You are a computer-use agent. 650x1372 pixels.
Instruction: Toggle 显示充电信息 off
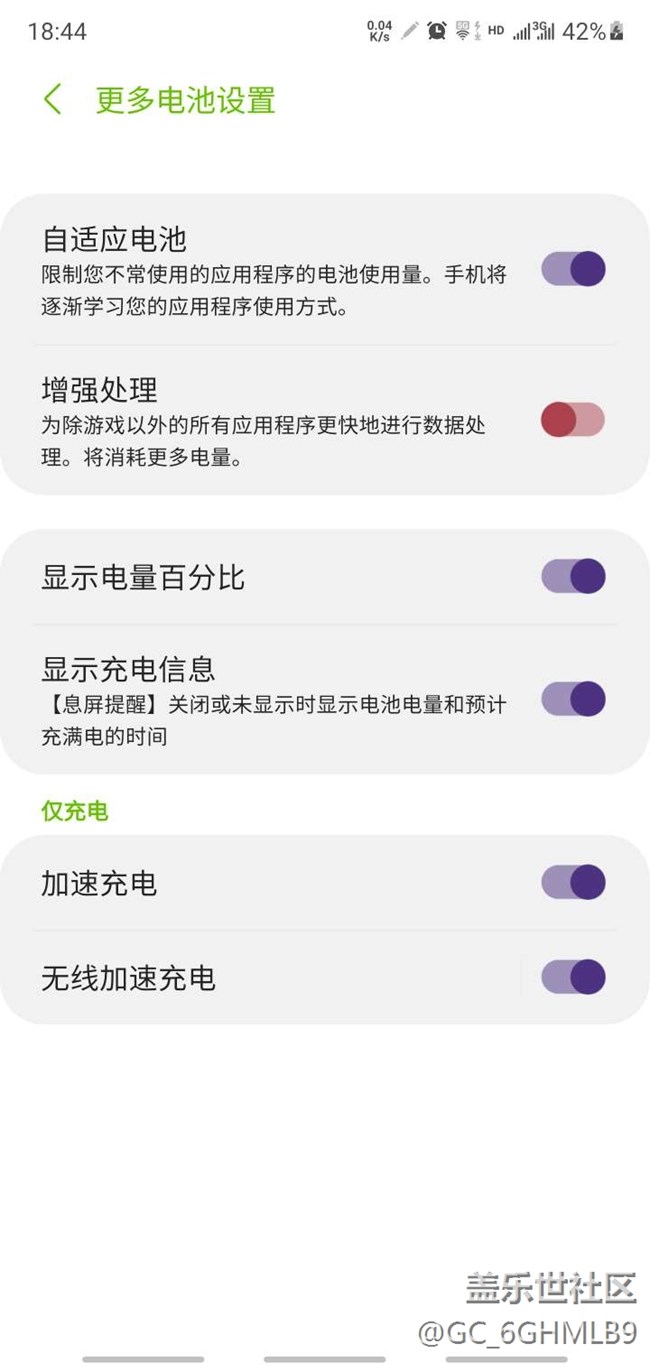(573, 699)
